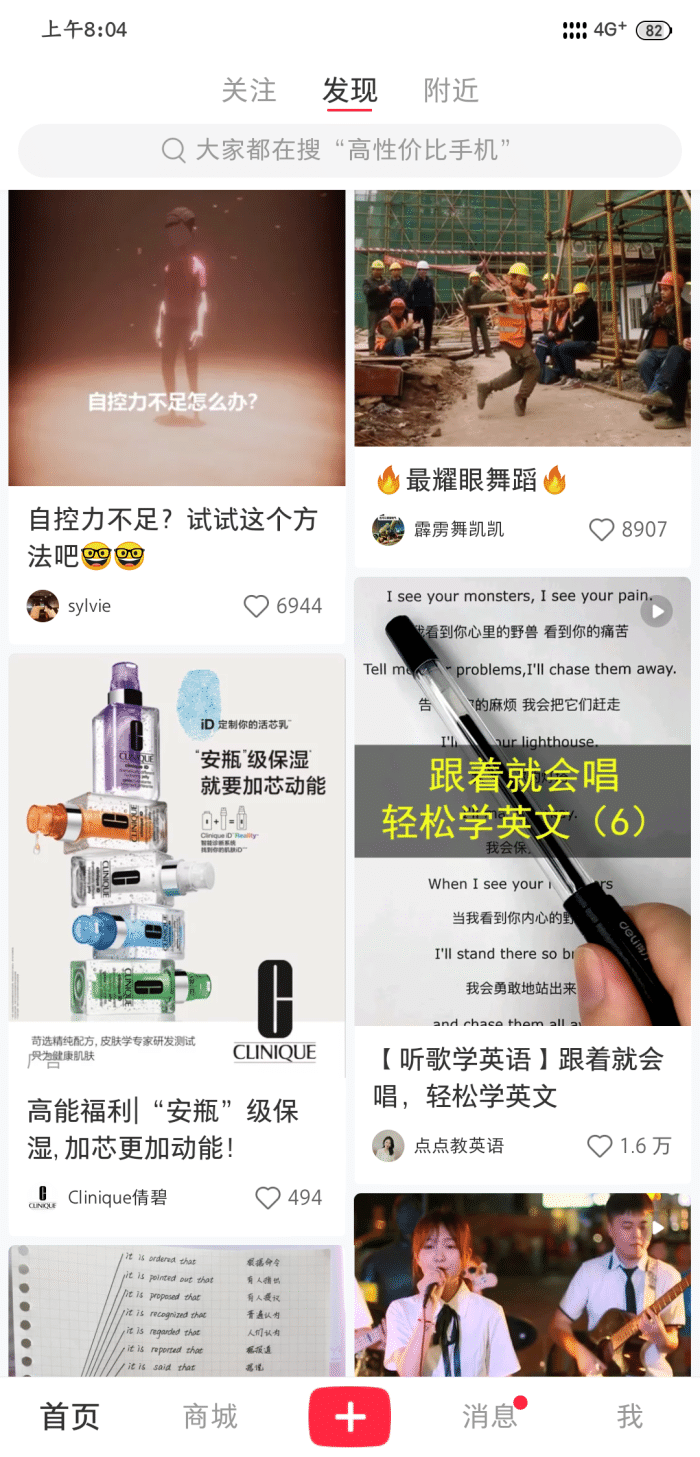Like sylvie's post with 6944 likes
Screen dimensions: 700x1457
click(257, 606)
